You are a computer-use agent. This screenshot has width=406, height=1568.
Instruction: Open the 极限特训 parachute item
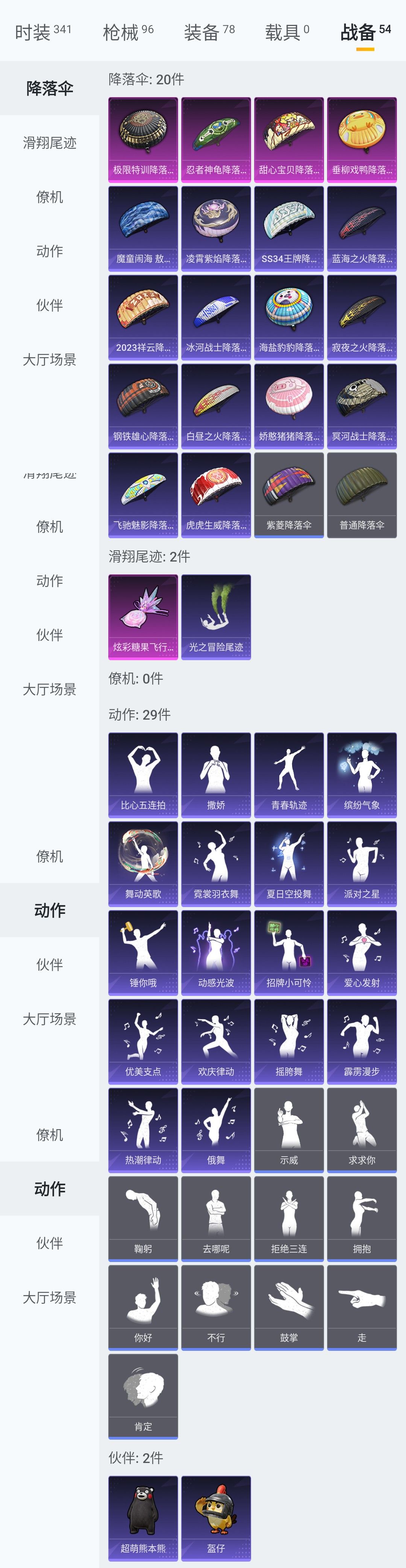pos(143,139)
